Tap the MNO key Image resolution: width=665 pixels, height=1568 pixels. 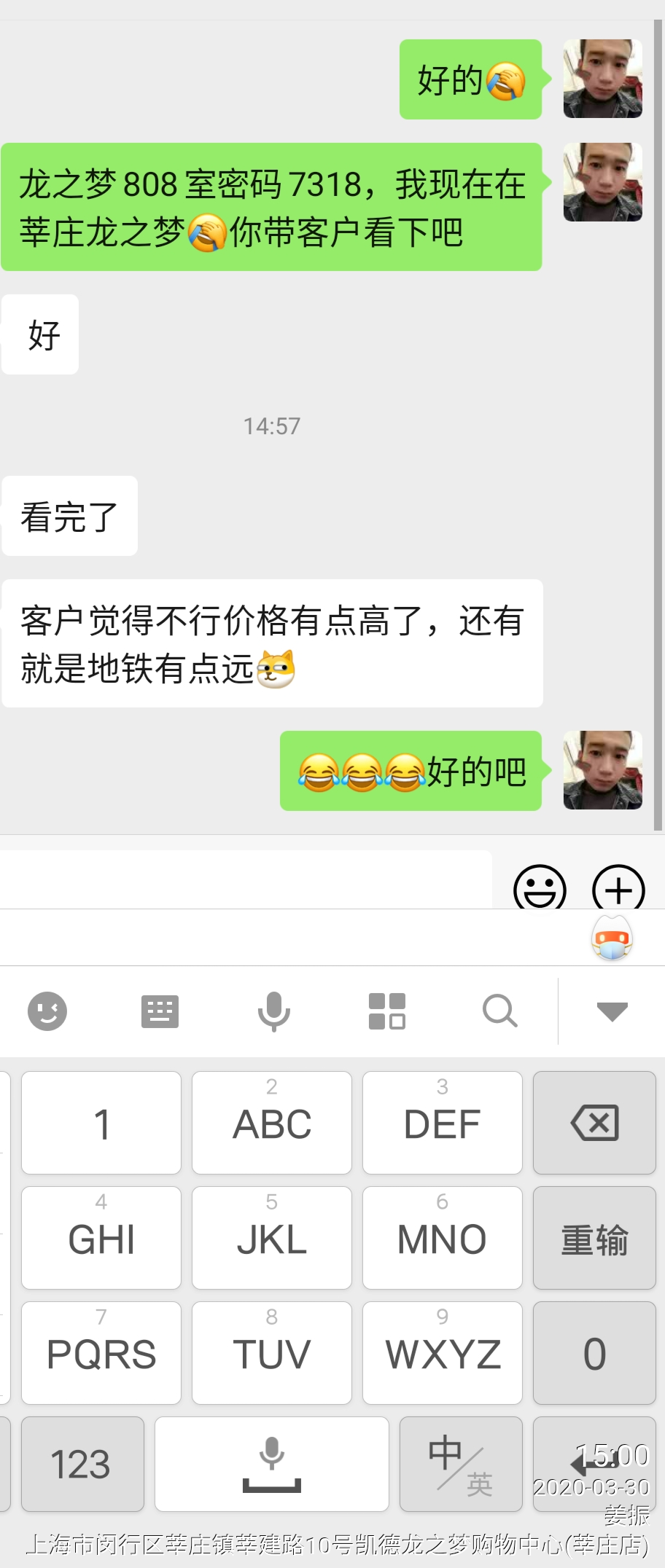442,1238
